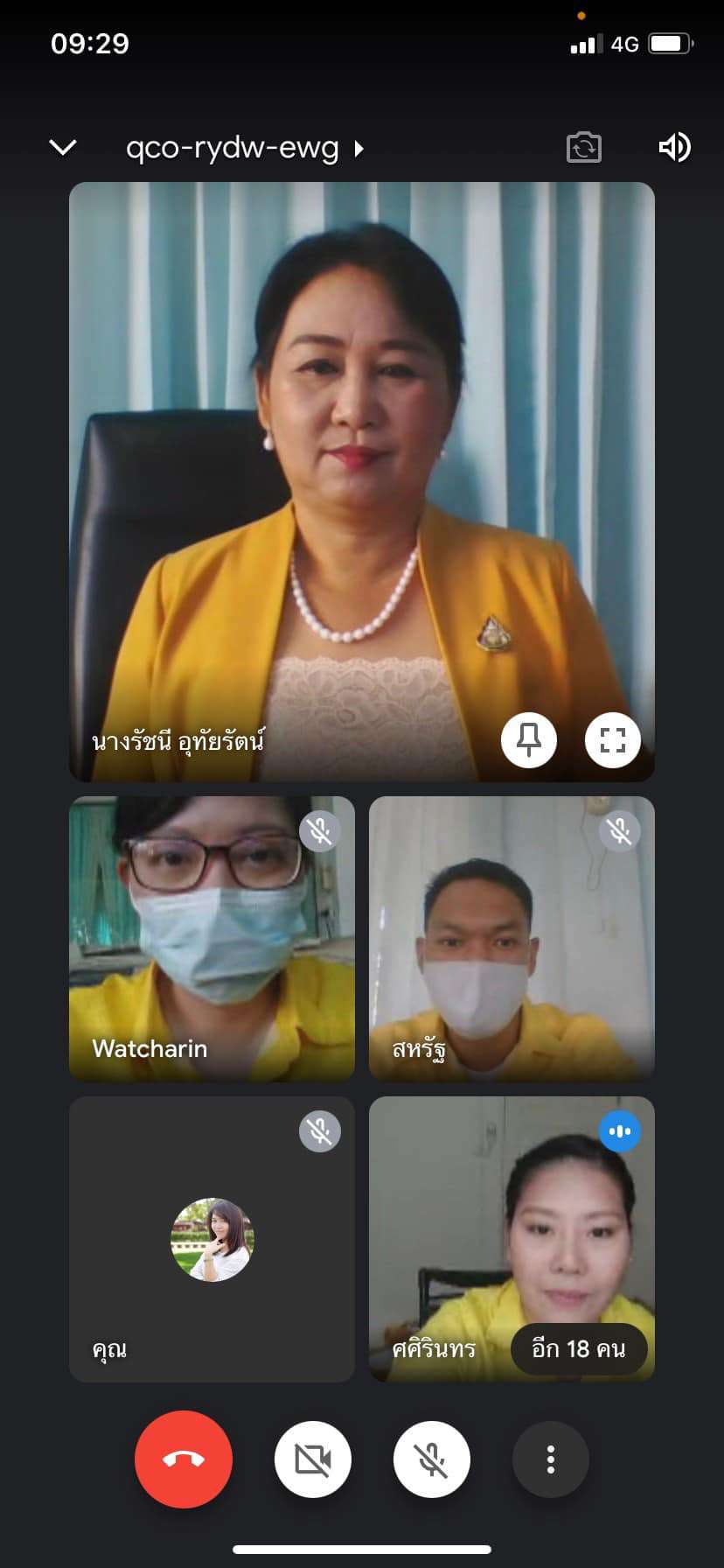
Task: Turn the camera on
Action: pyautogui.click(x=313, y=1459)
